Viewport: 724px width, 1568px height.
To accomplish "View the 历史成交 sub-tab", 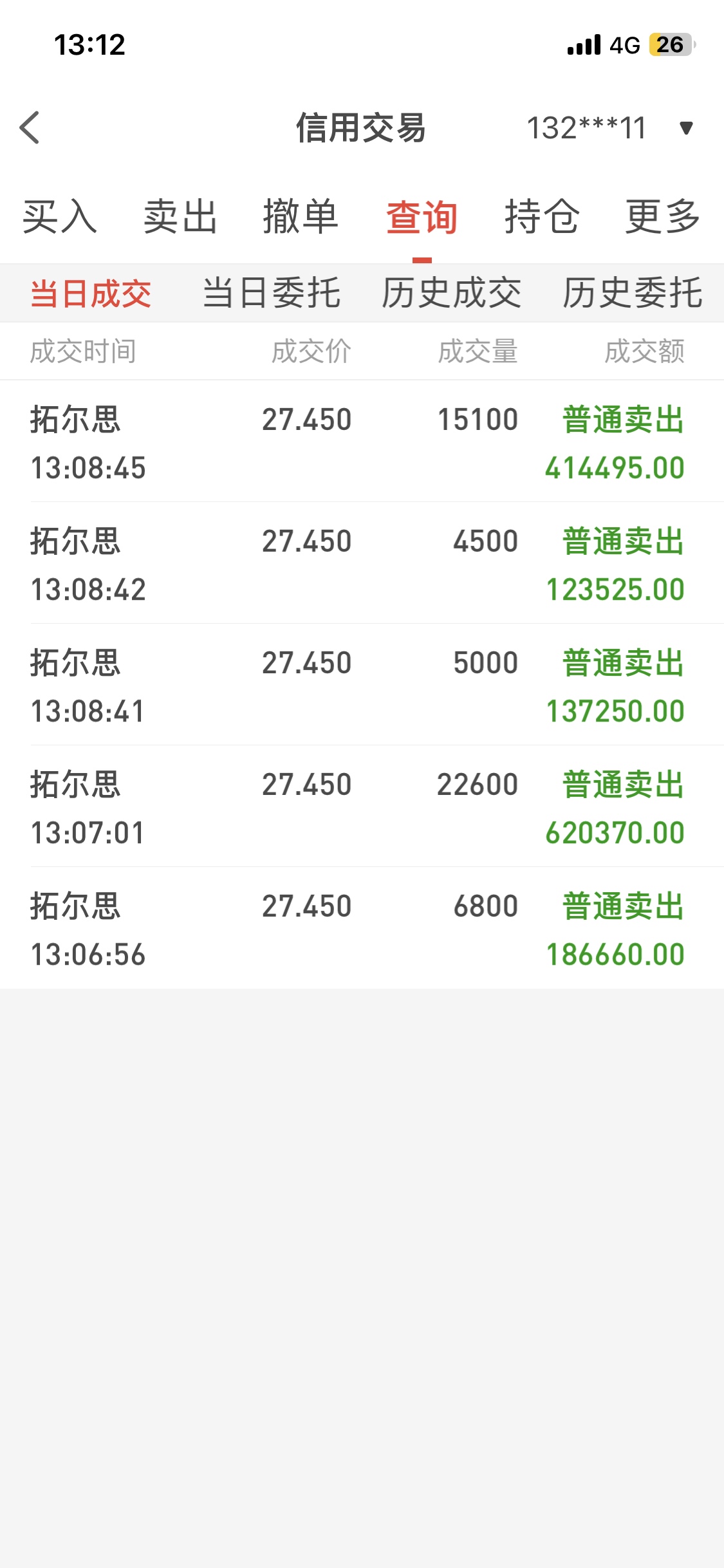I will click(452, 294).
